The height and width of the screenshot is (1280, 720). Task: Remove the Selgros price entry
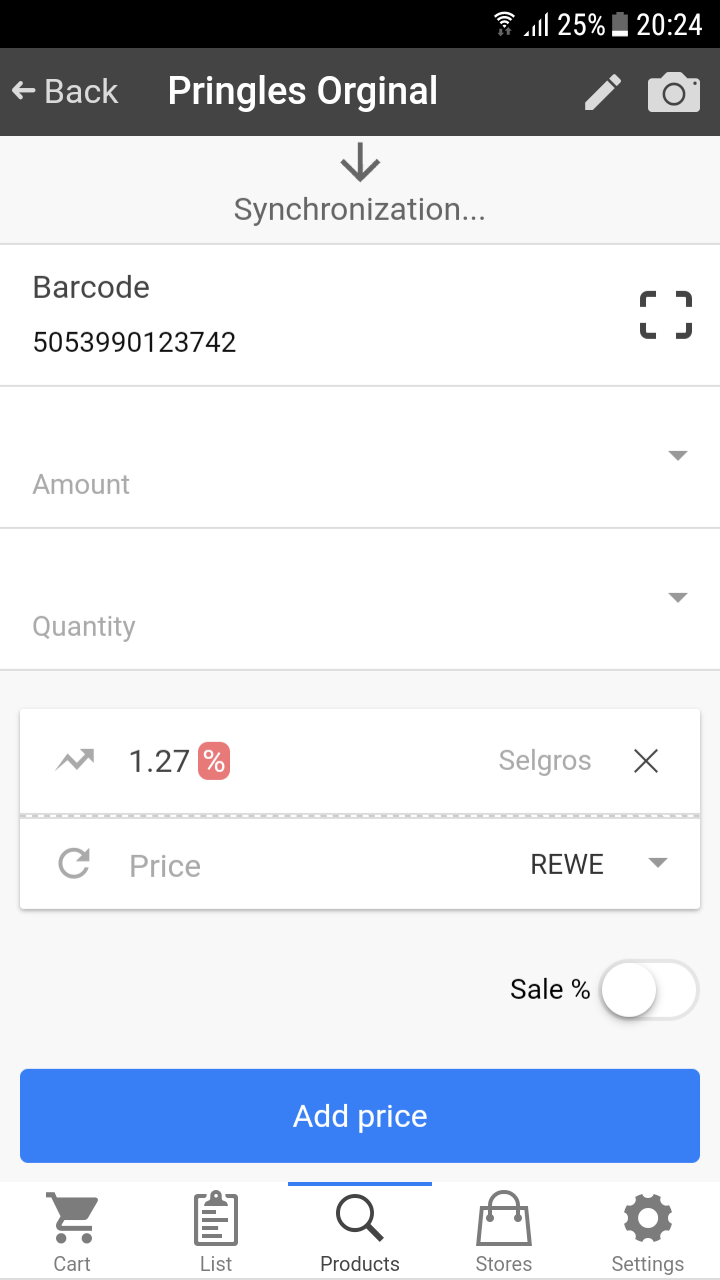point(645,761)
